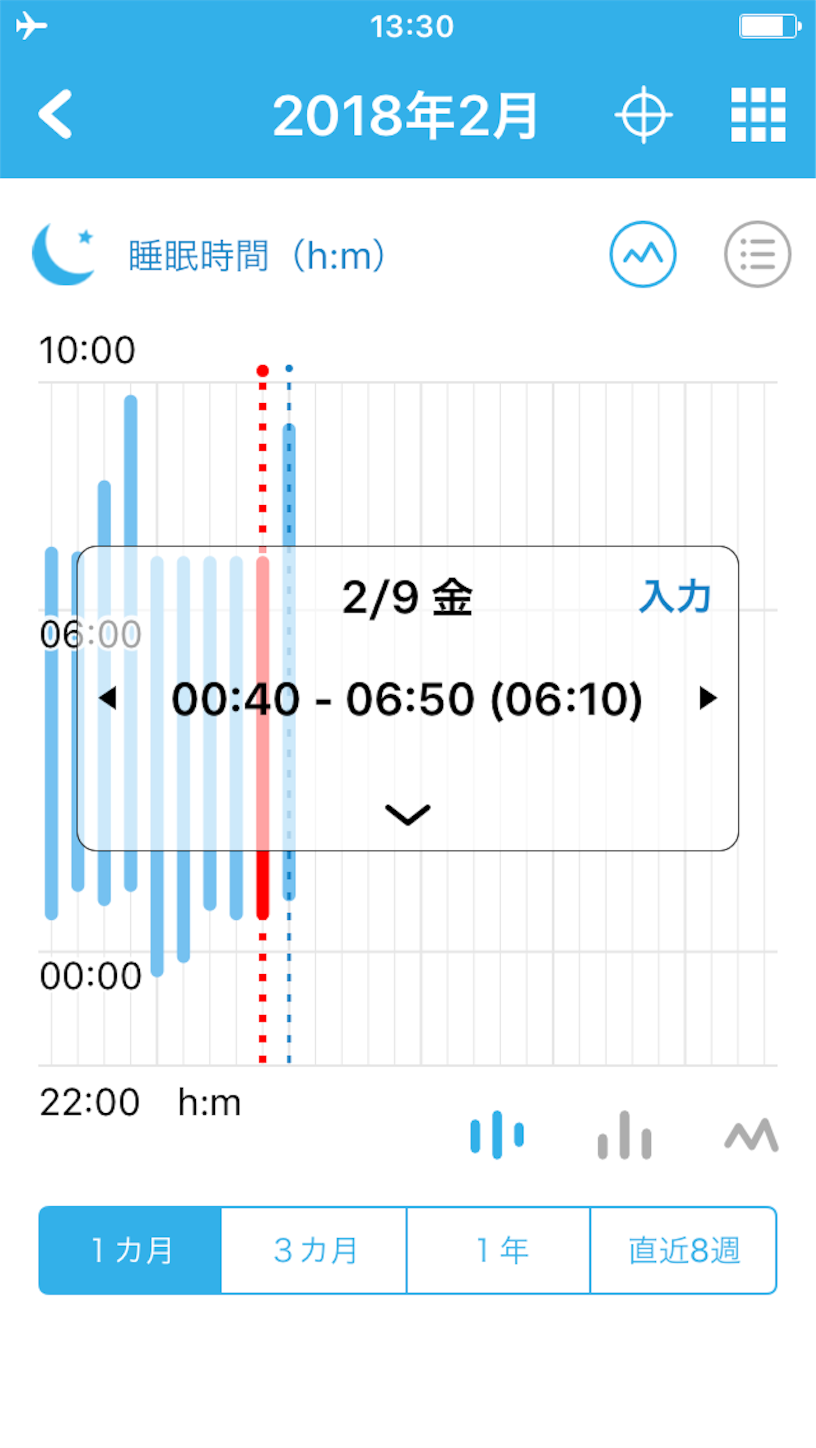Switch to the 直近8週 period

pyautogui.click(x=684, y=1250)
